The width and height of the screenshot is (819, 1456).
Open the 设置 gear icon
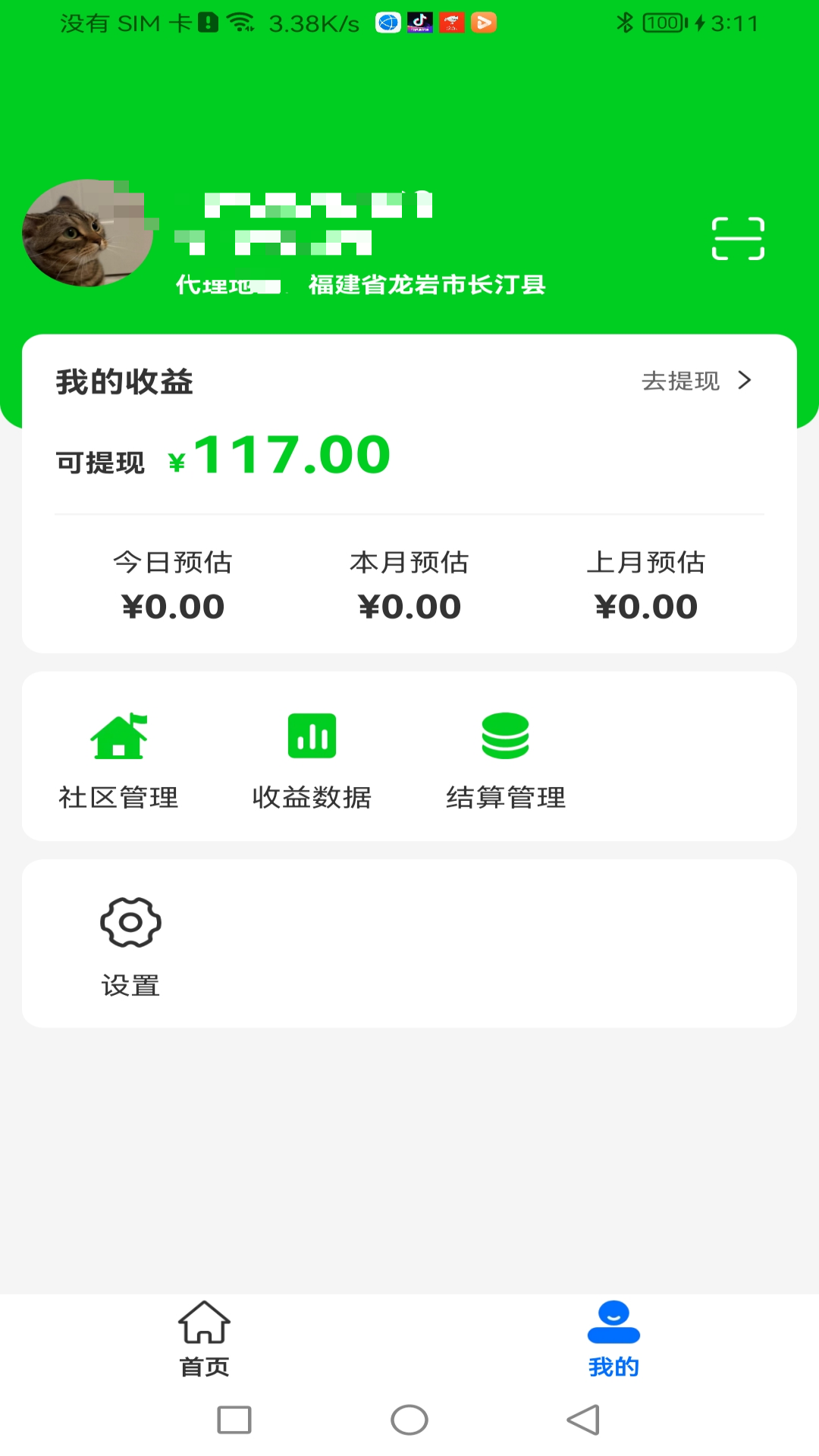pyautogui.click(x=130, y=922)
